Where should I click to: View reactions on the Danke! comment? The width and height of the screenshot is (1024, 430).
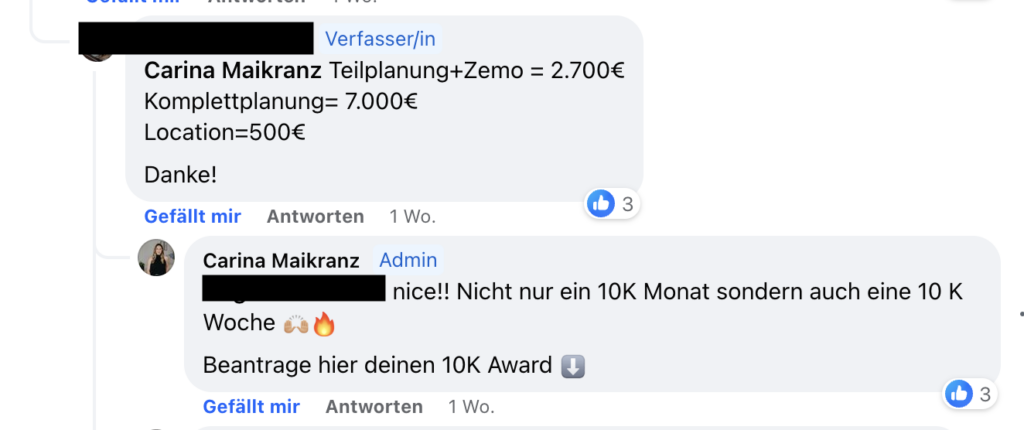pyautogui.click(x=611, y=204)
